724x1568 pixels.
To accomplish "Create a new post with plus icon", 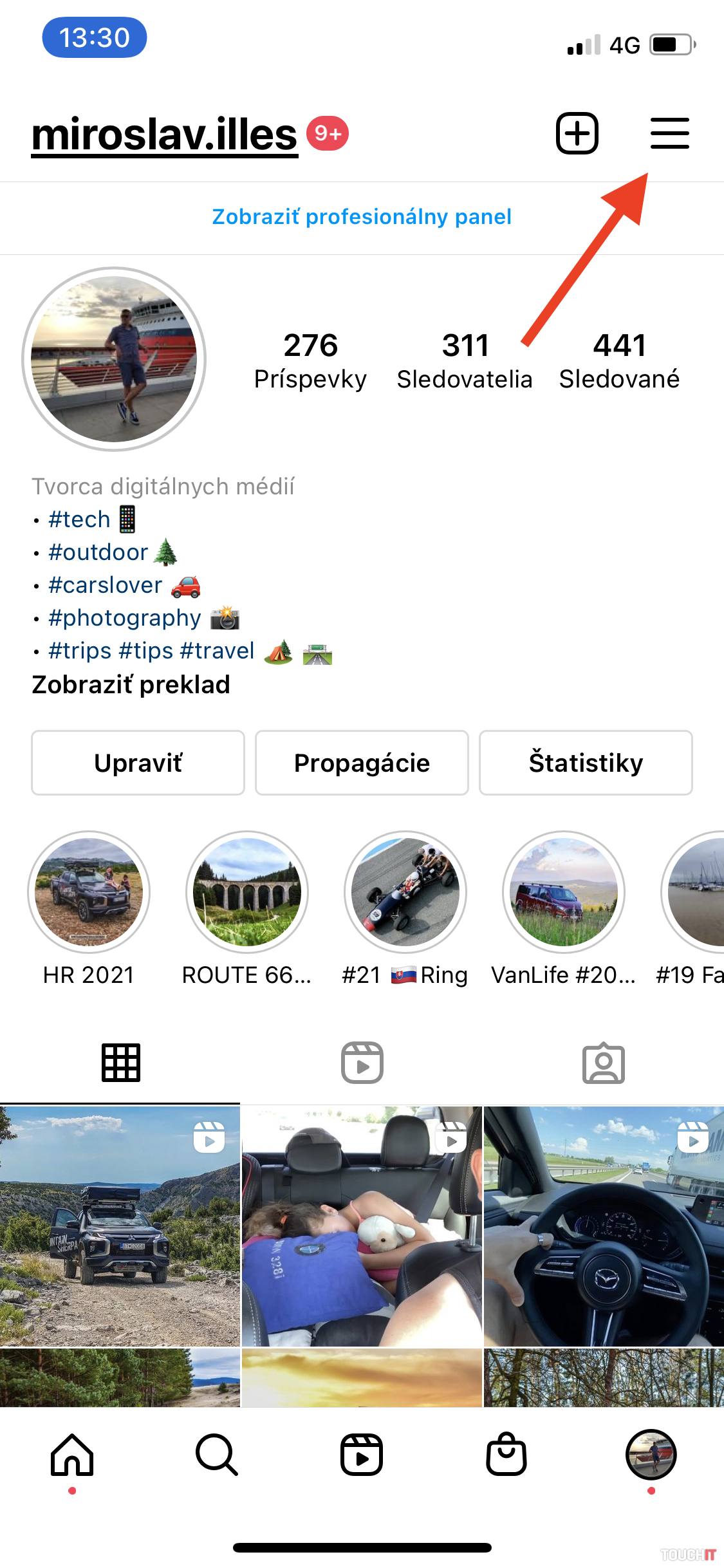I will (577, 133).
